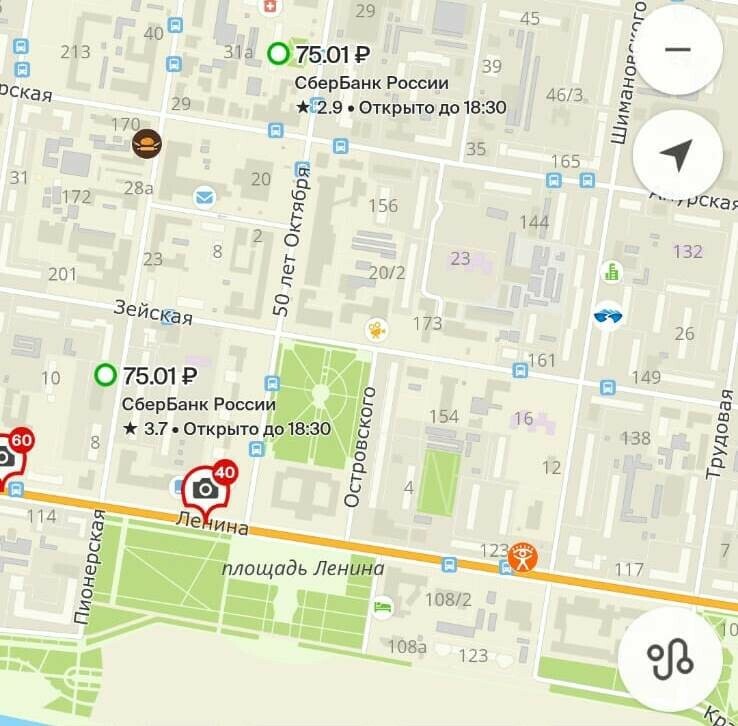Open the cinema camera marker near building 173
Viewport: 738px width, 726px height.
click(x=376, y=328)
